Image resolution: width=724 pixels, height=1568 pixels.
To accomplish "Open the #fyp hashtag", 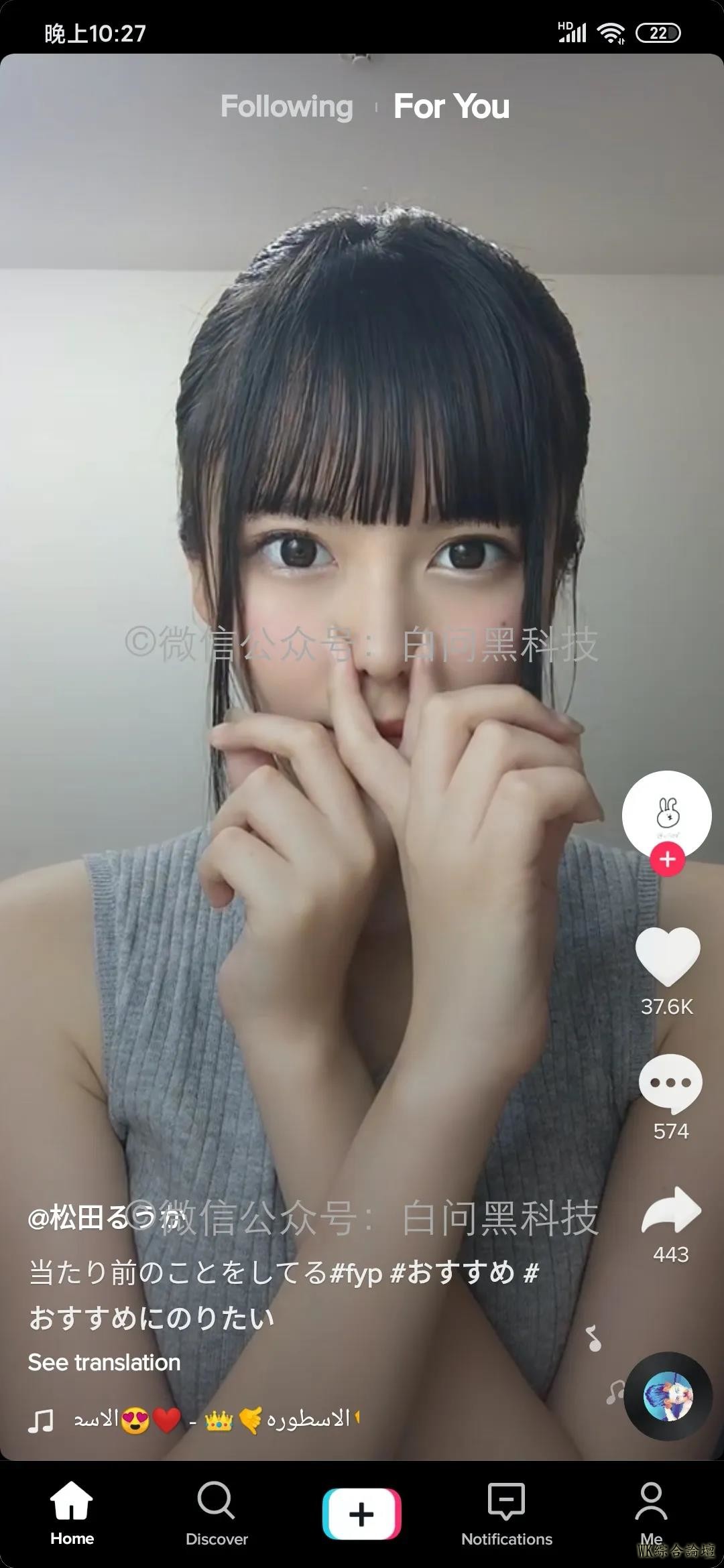I will point(355,1272).
